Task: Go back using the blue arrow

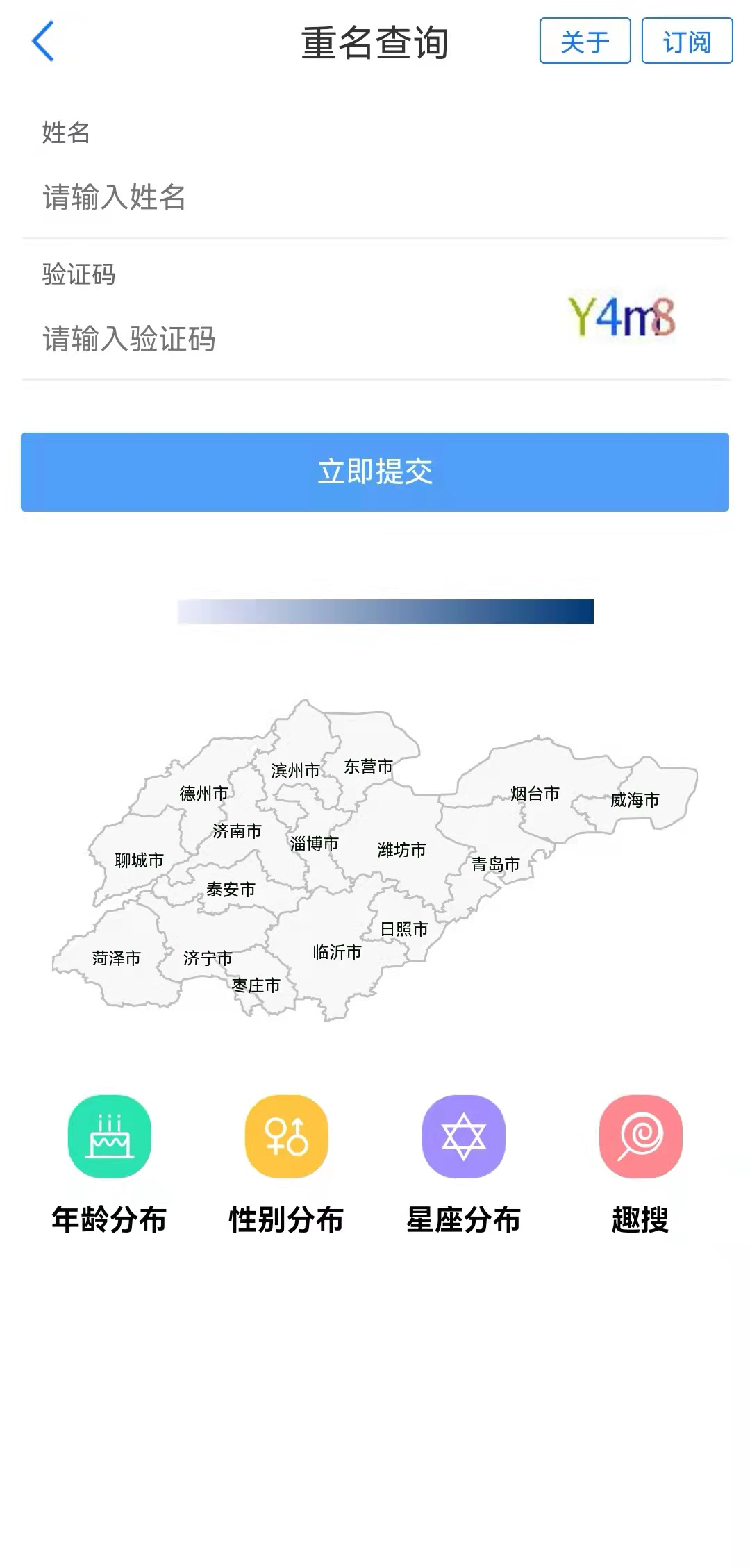Action: click(43, 42)
